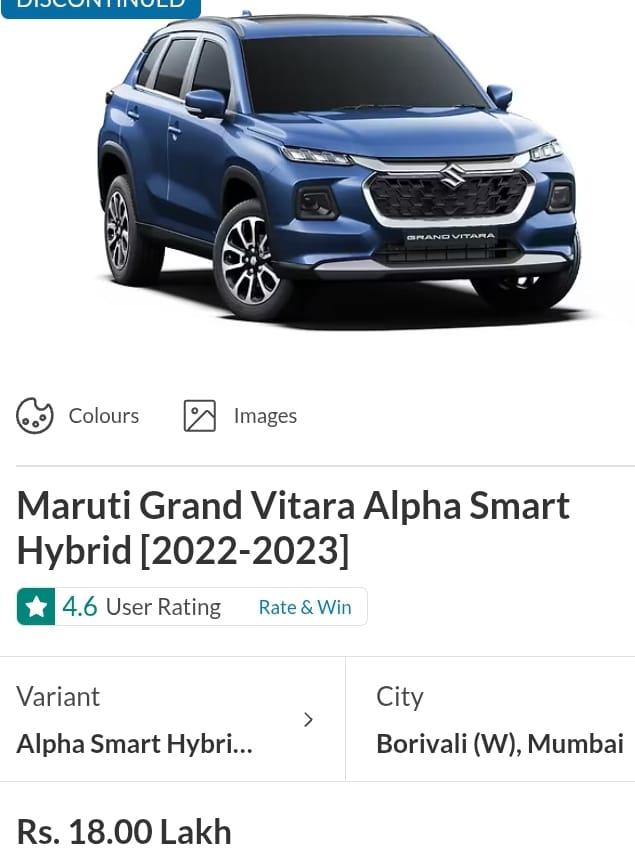
Task: Open the Images gallery
Action: tap(241, 416)
